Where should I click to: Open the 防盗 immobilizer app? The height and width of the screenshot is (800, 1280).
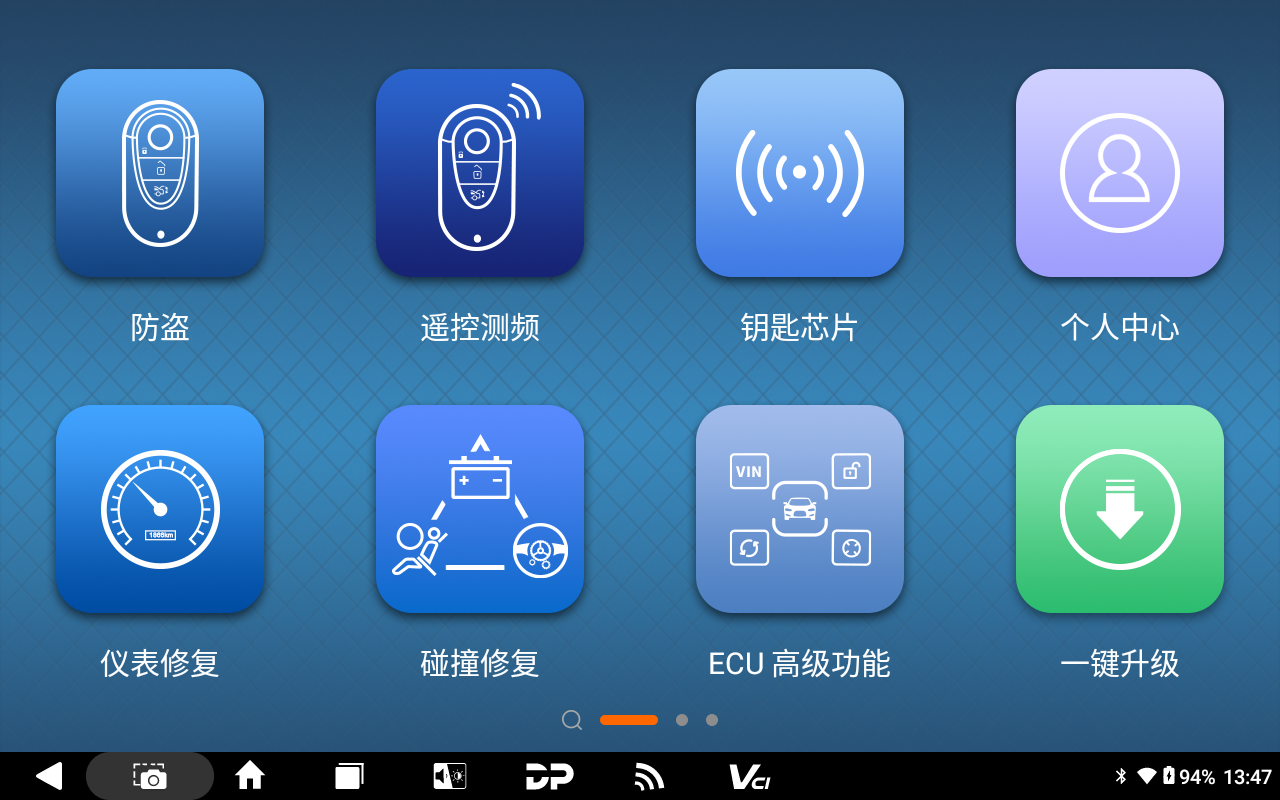pyautogui.click(x=160, y=173)
